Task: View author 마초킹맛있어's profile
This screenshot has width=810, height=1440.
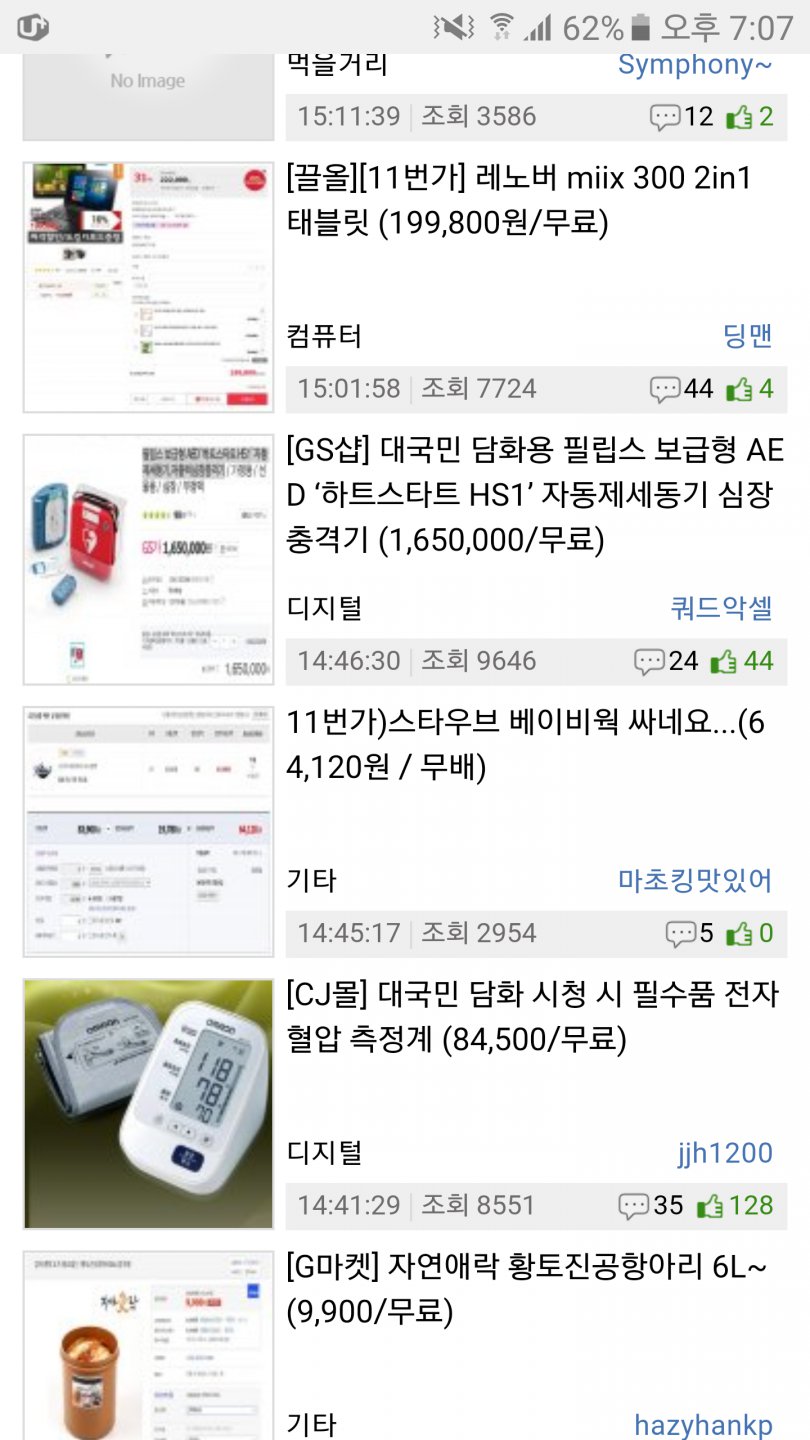Action: (x=696, y=880)
